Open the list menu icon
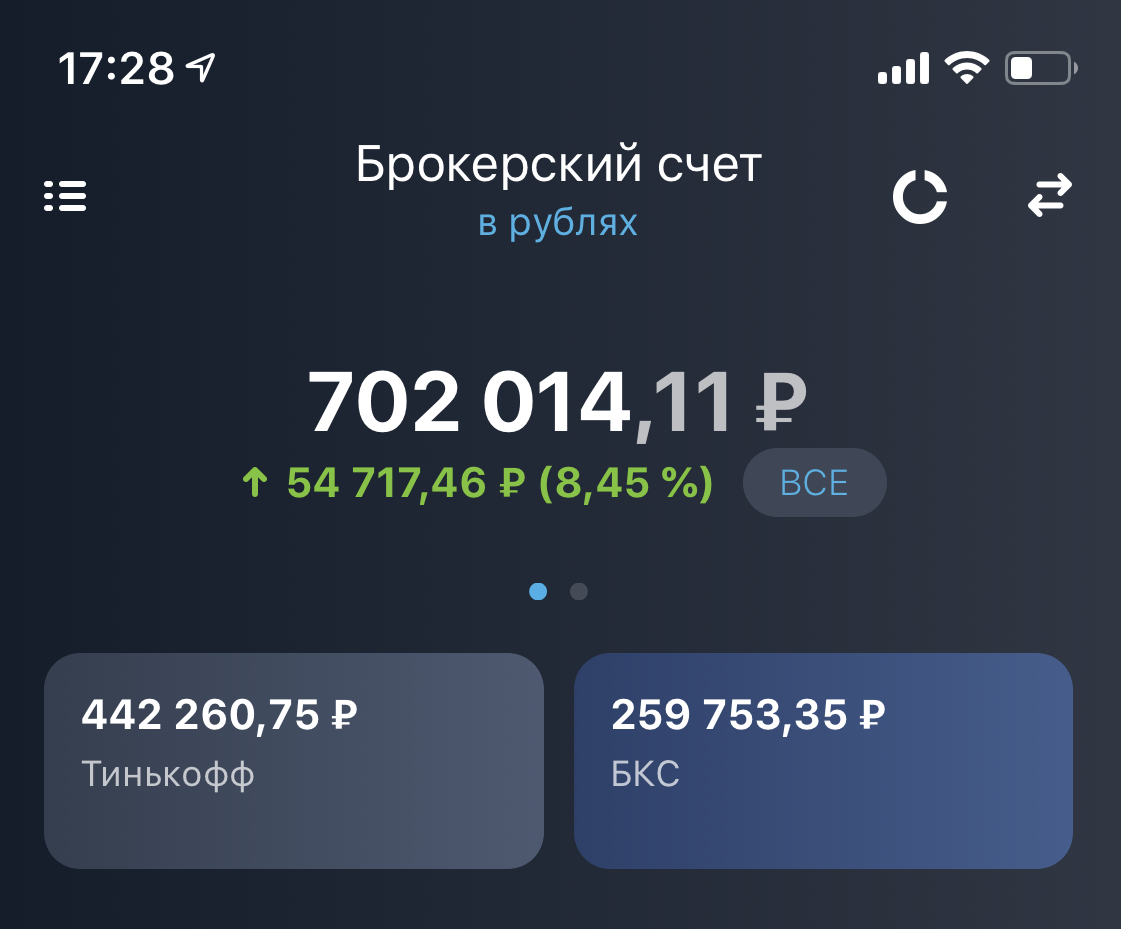 pyautogui.click(x=65, y=196)
